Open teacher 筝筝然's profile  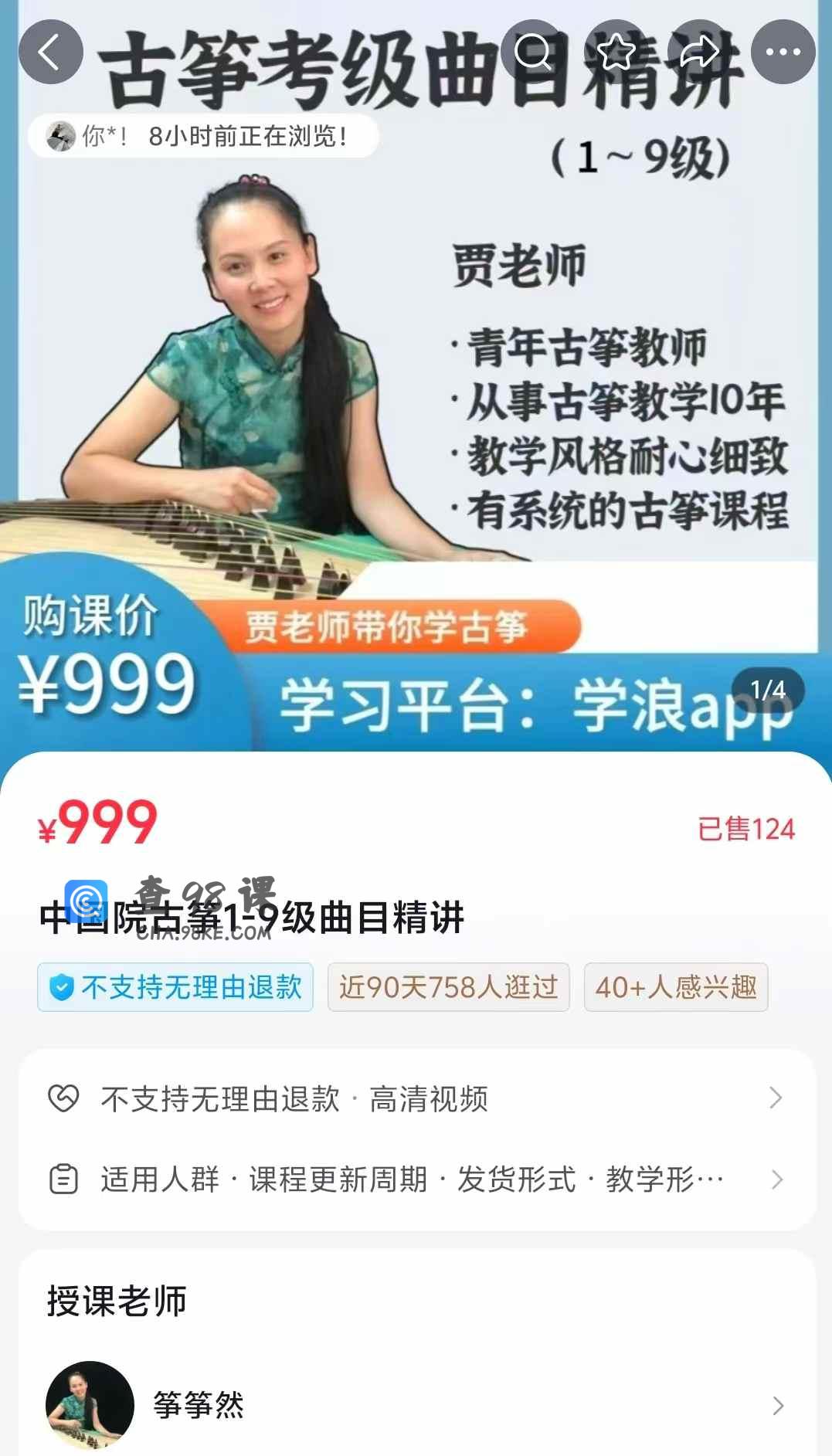(x=416, y=1405)
